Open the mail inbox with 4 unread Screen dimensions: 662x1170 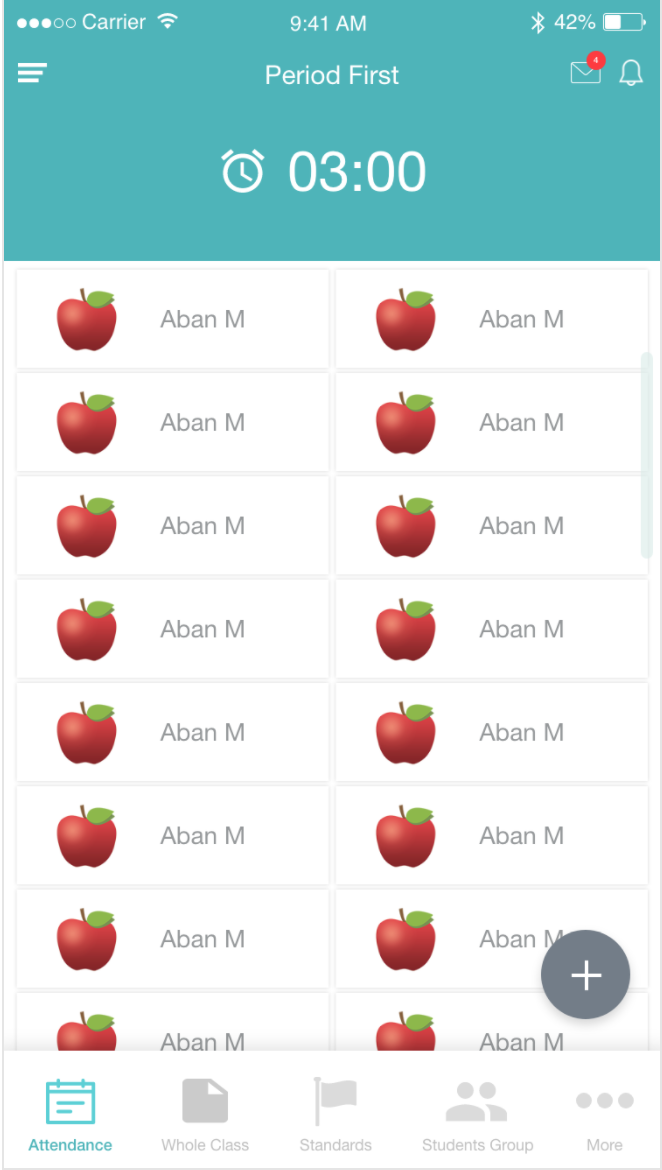pos(586,73)
